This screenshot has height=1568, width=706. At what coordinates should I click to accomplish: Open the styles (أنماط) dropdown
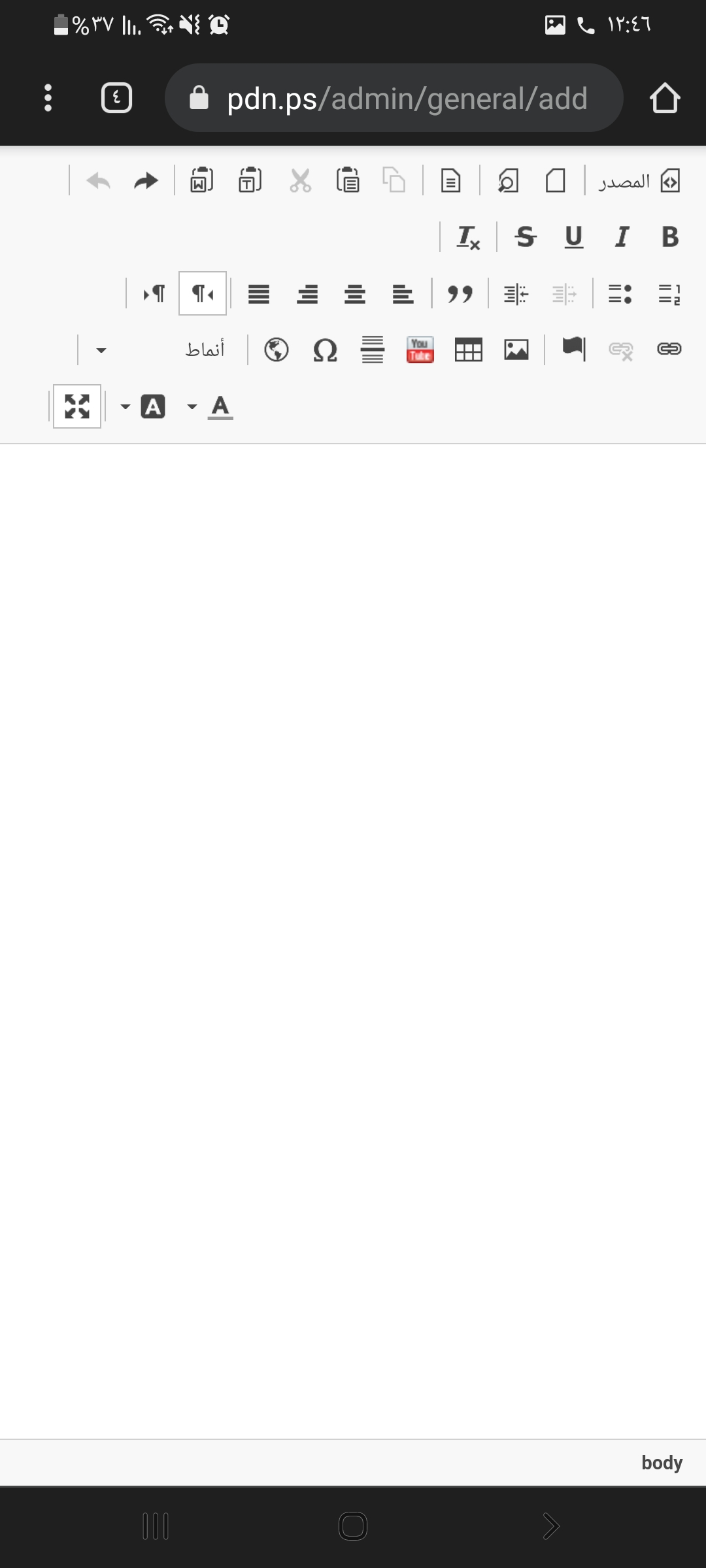coord(161,350)
